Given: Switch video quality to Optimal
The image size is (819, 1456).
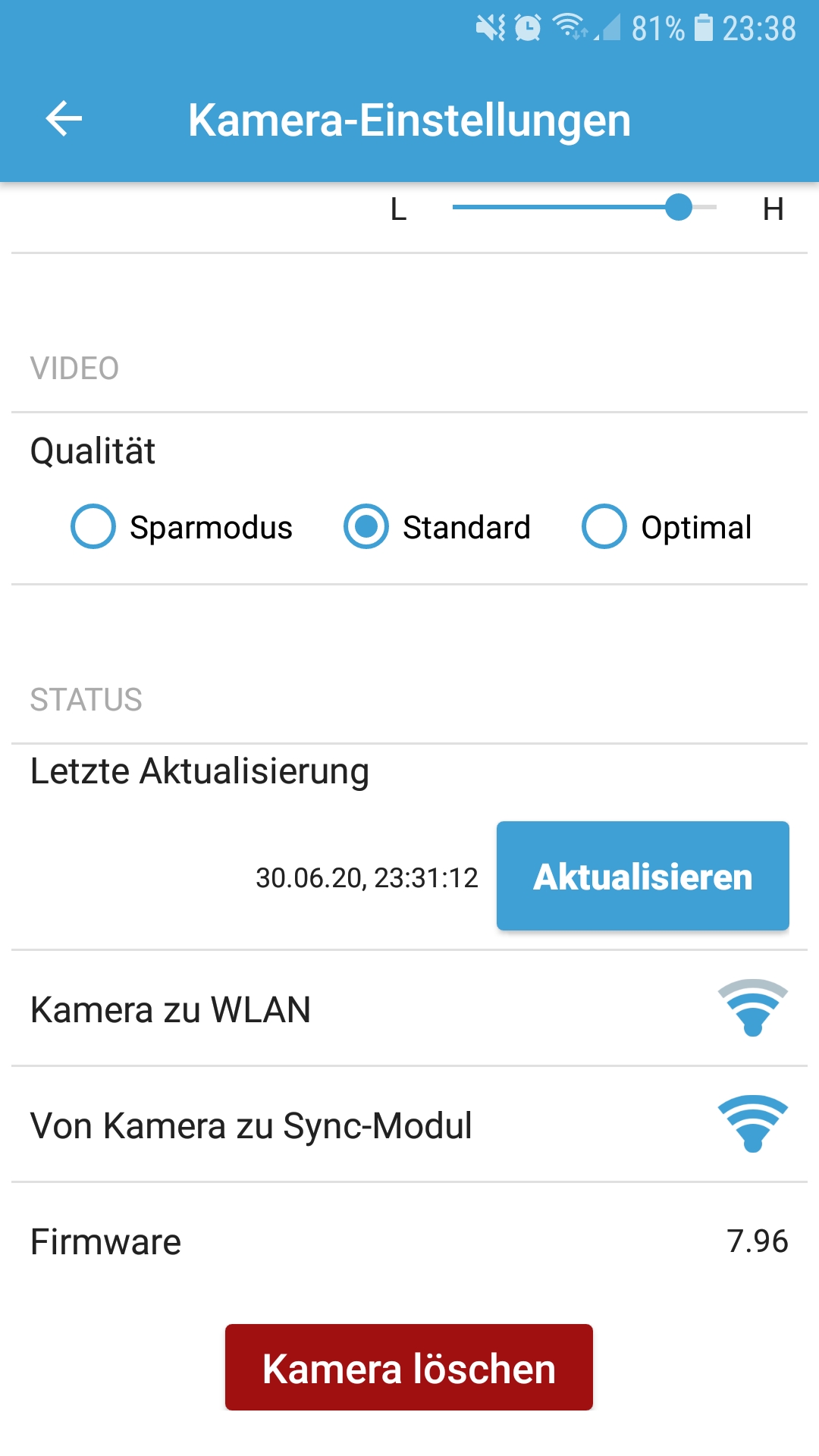Looking at the screenshot, I should (x=604, y=526).
